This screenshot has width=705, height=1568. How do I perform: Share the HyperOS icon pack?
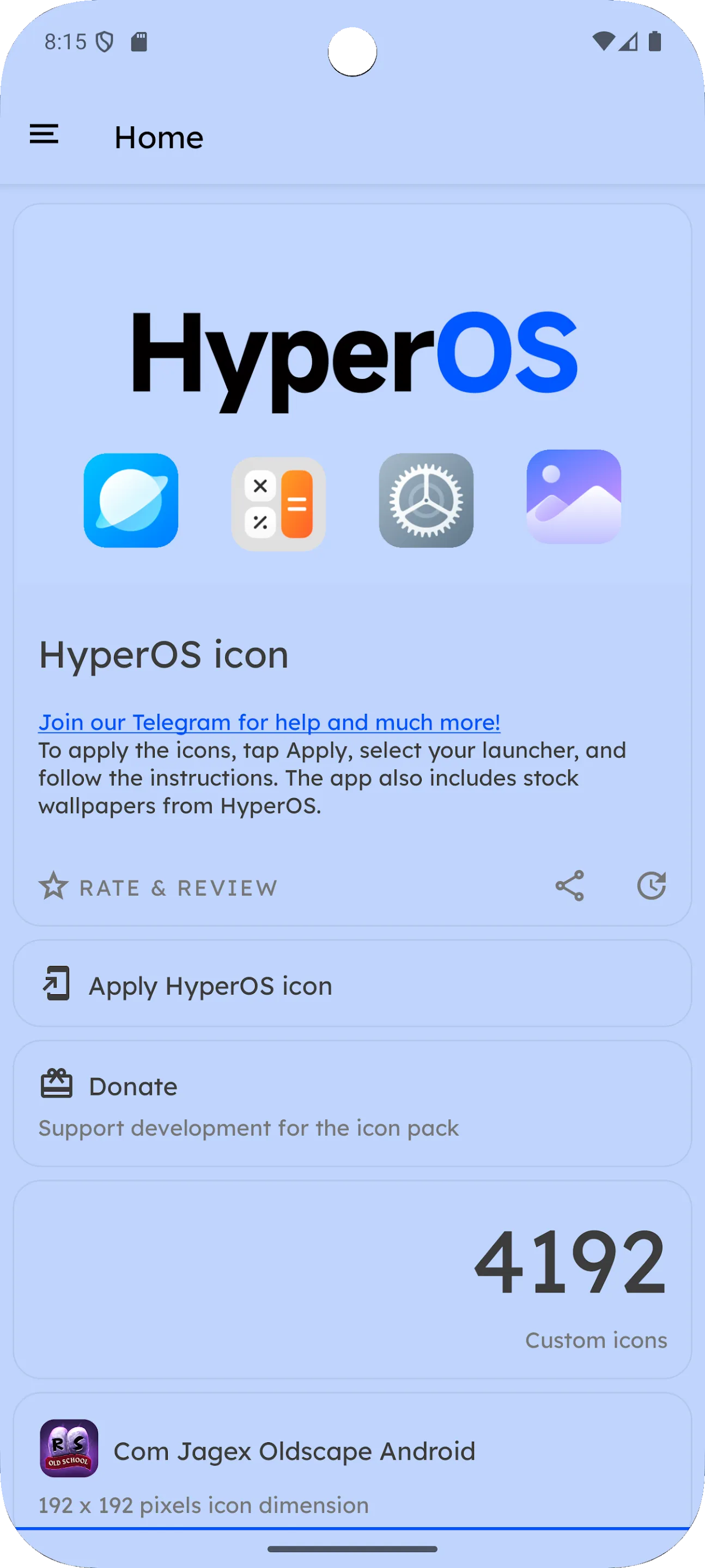569,886
